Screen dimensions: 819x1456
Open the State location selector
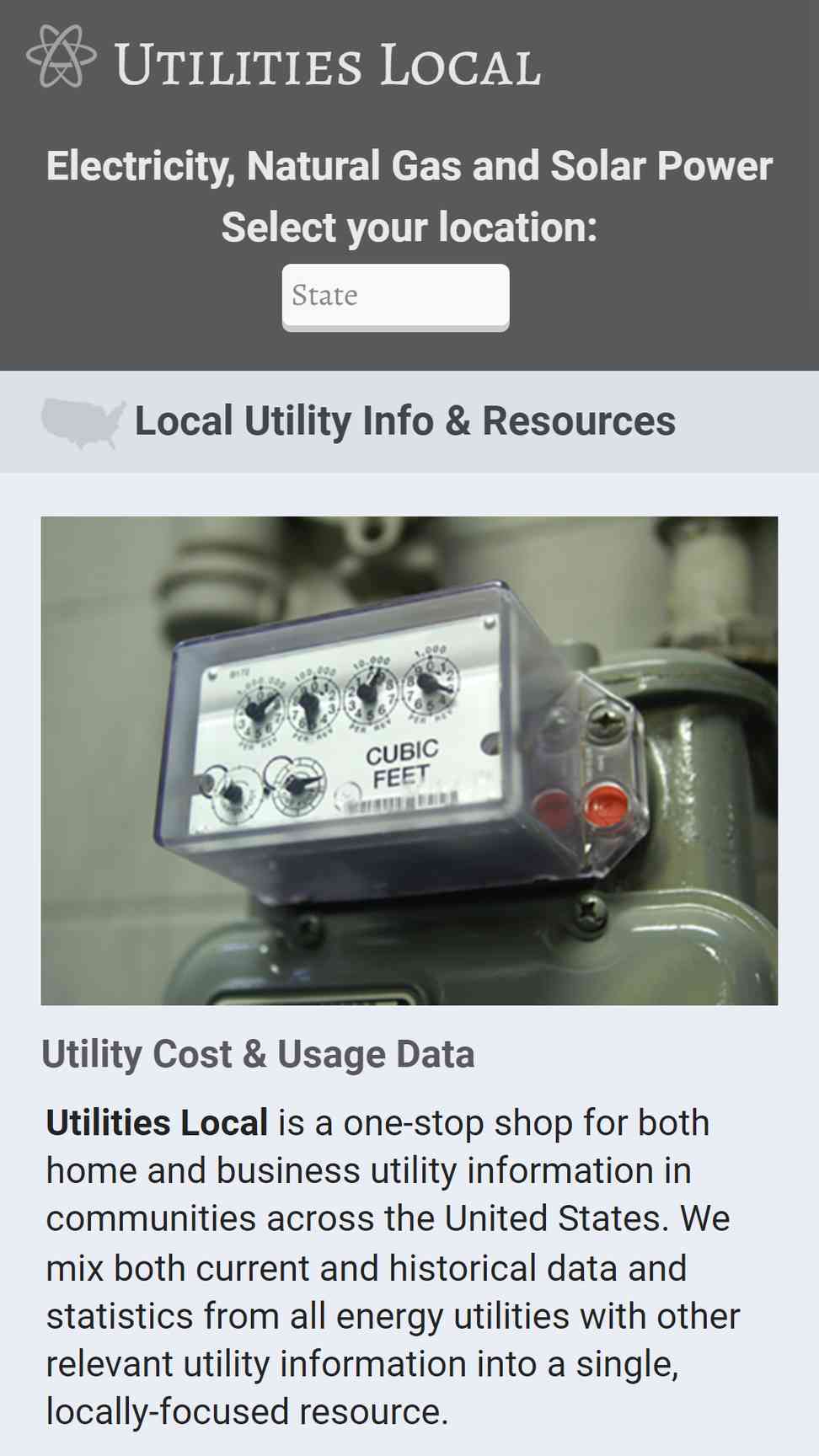395,297
